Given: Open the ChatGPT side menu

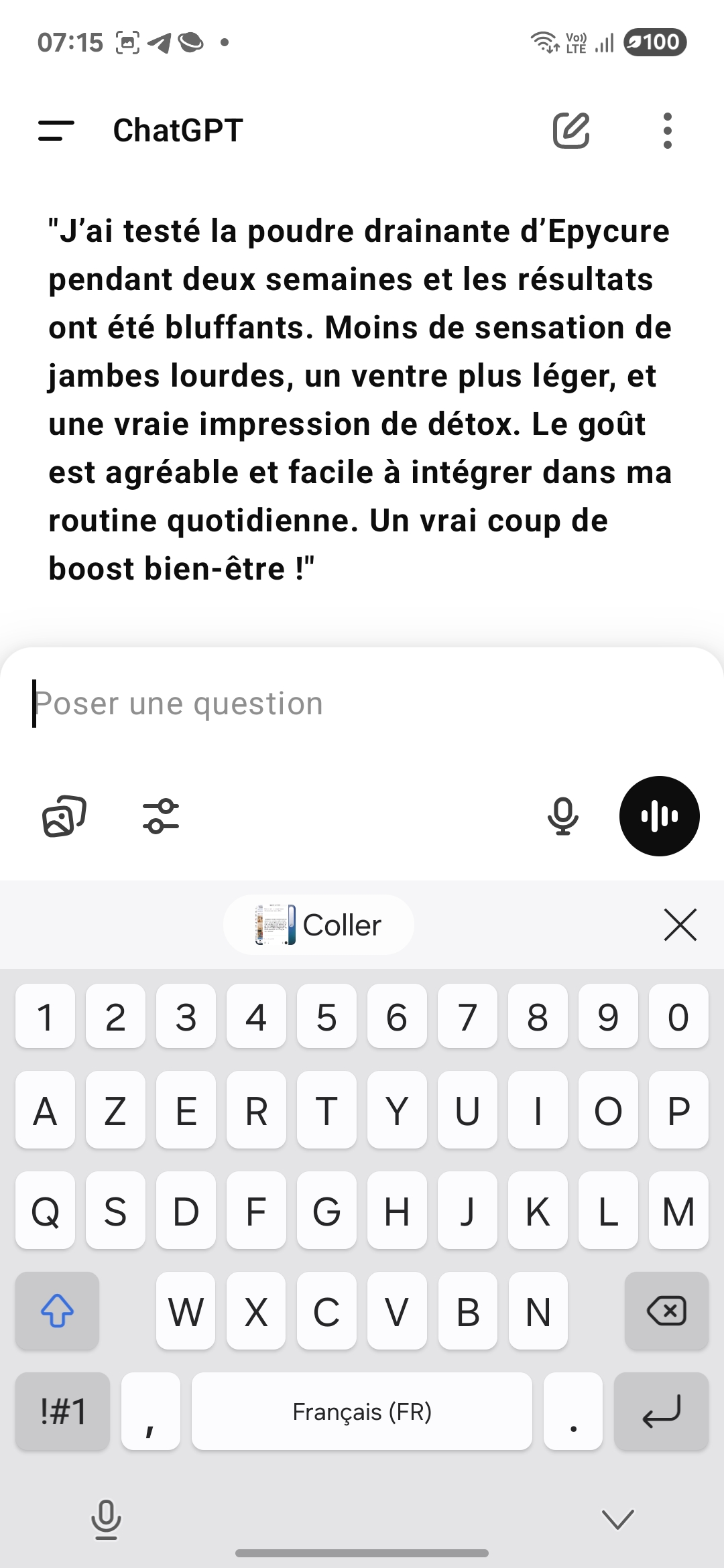Looking at the screenshot, I should click(56, 130).
